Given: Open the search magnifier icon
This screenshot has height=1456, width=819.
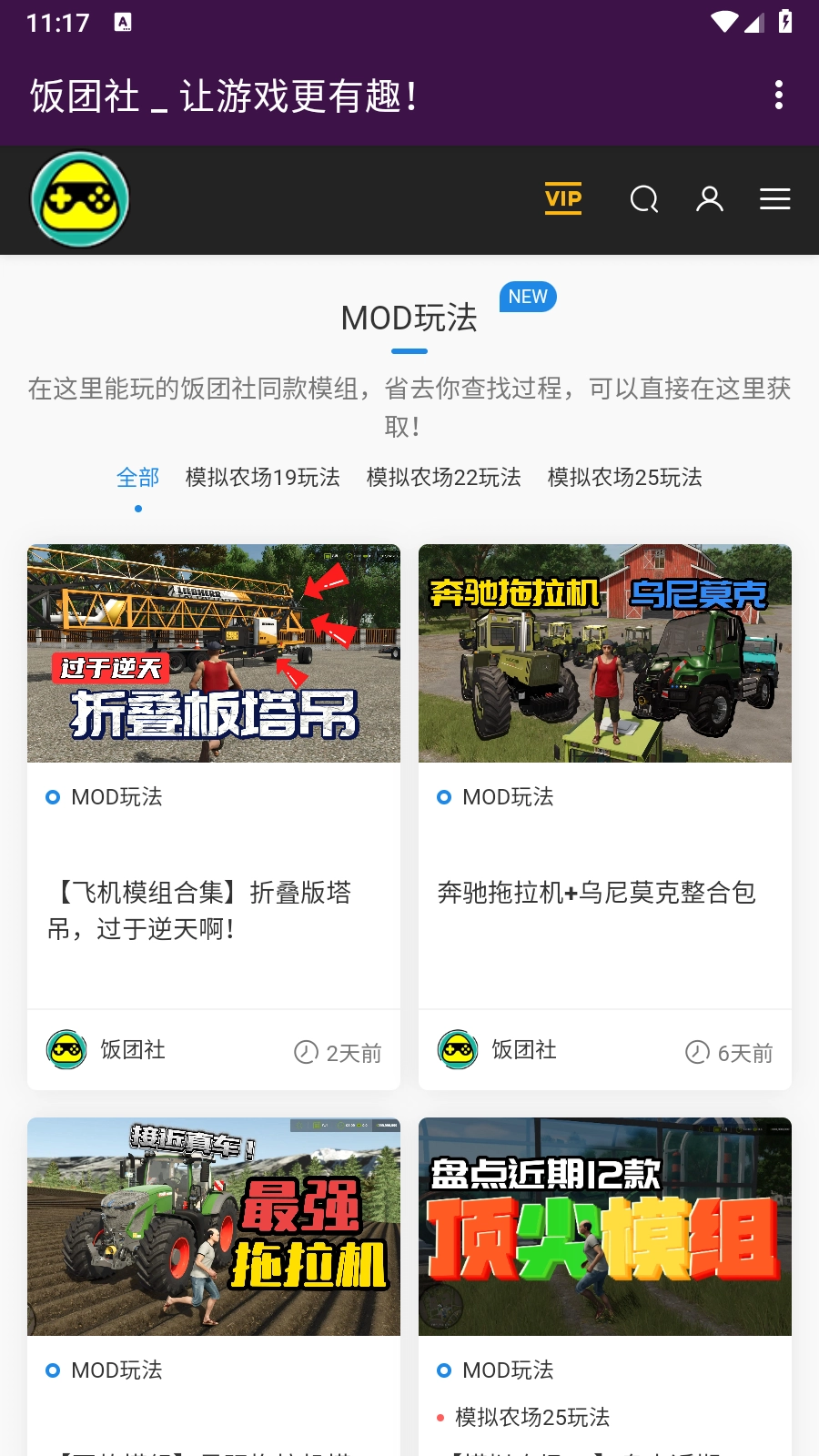Looking at the screenshot, I should pyautogui.click(x=644, y=199).
